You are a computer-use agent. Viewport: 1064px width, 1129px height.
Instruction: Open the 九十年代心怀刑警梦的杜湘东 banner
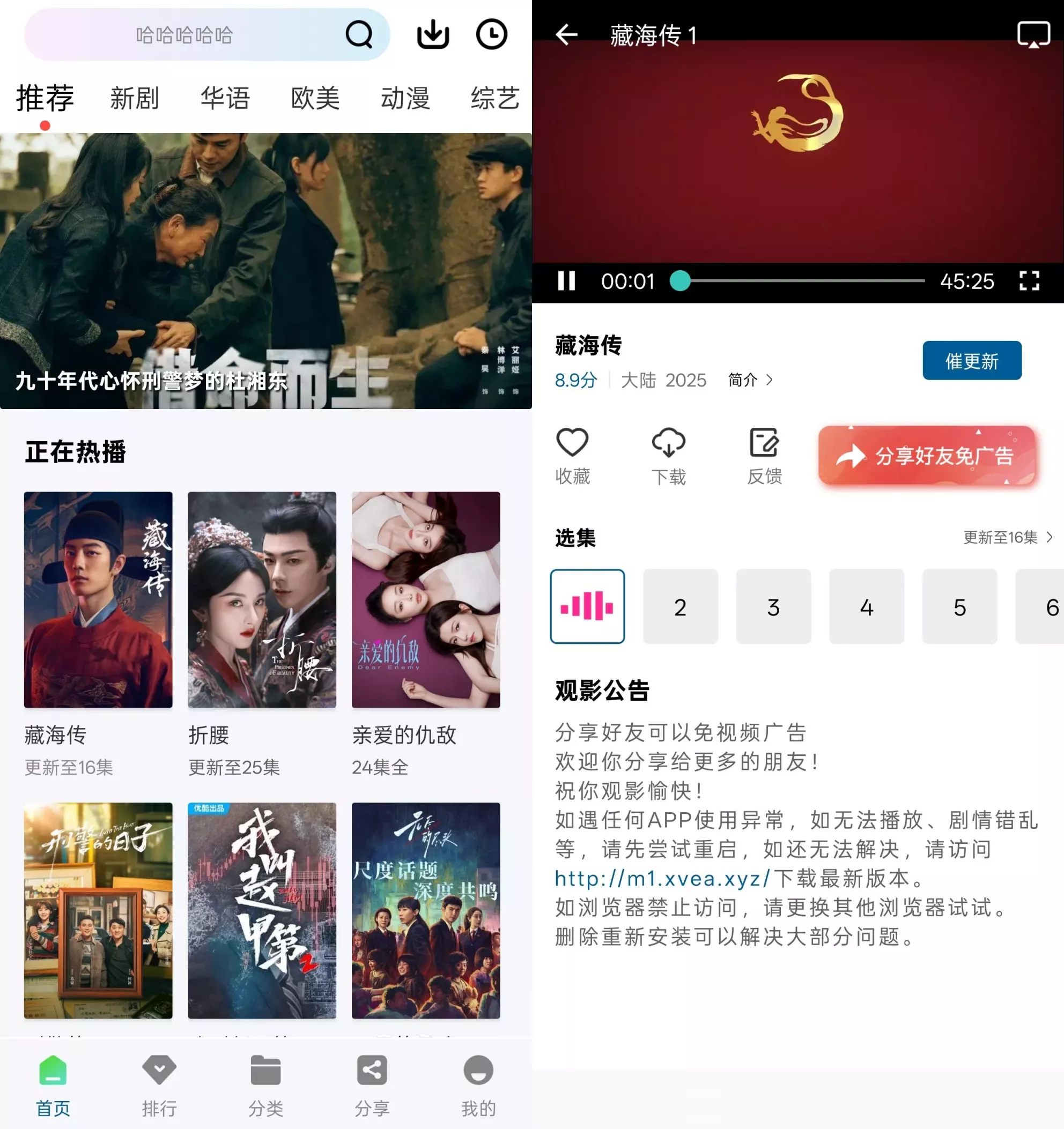coord(266,271)
